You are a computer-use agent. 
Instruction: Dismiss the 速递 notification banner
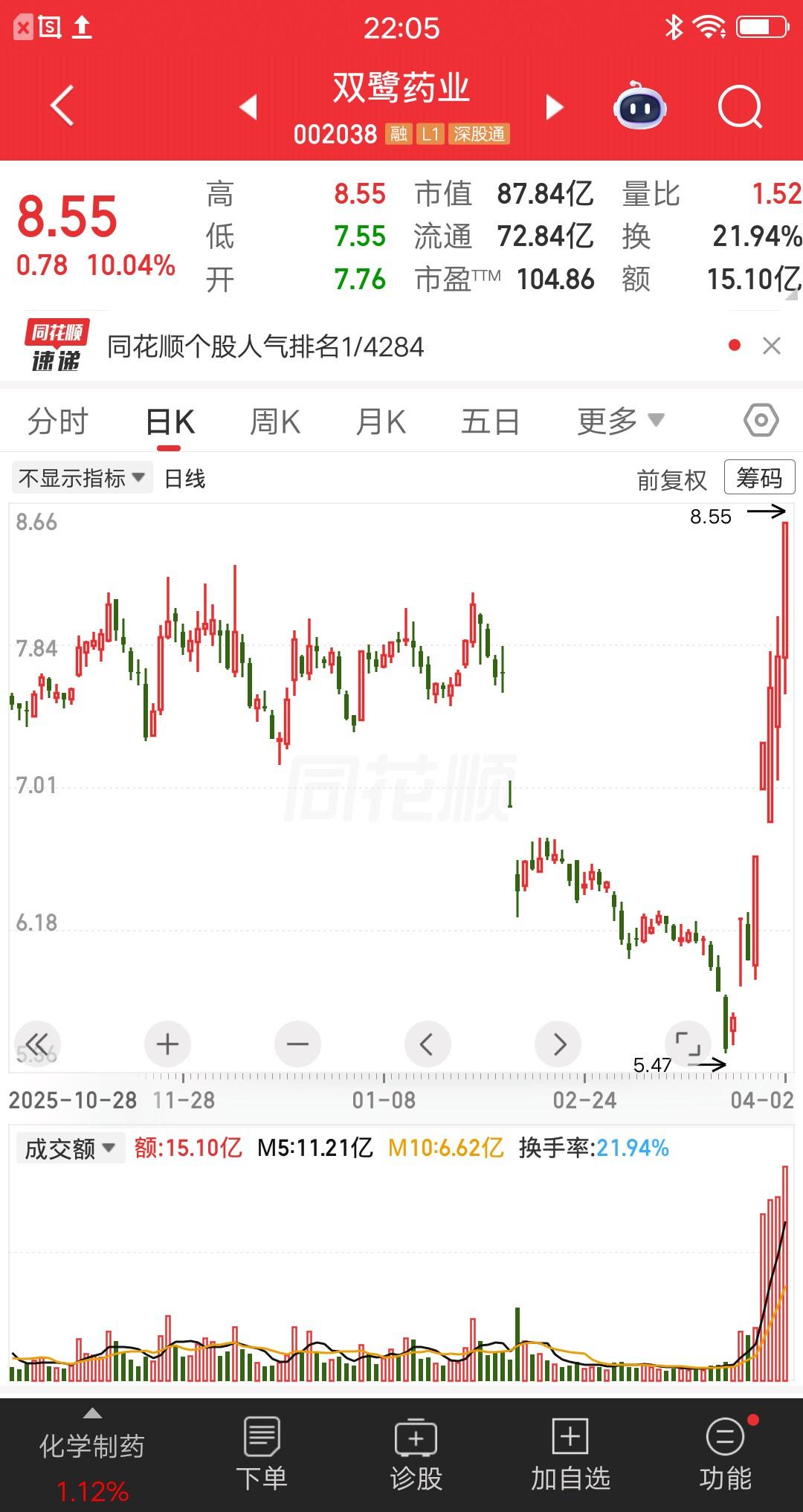[x=770, y=346]
